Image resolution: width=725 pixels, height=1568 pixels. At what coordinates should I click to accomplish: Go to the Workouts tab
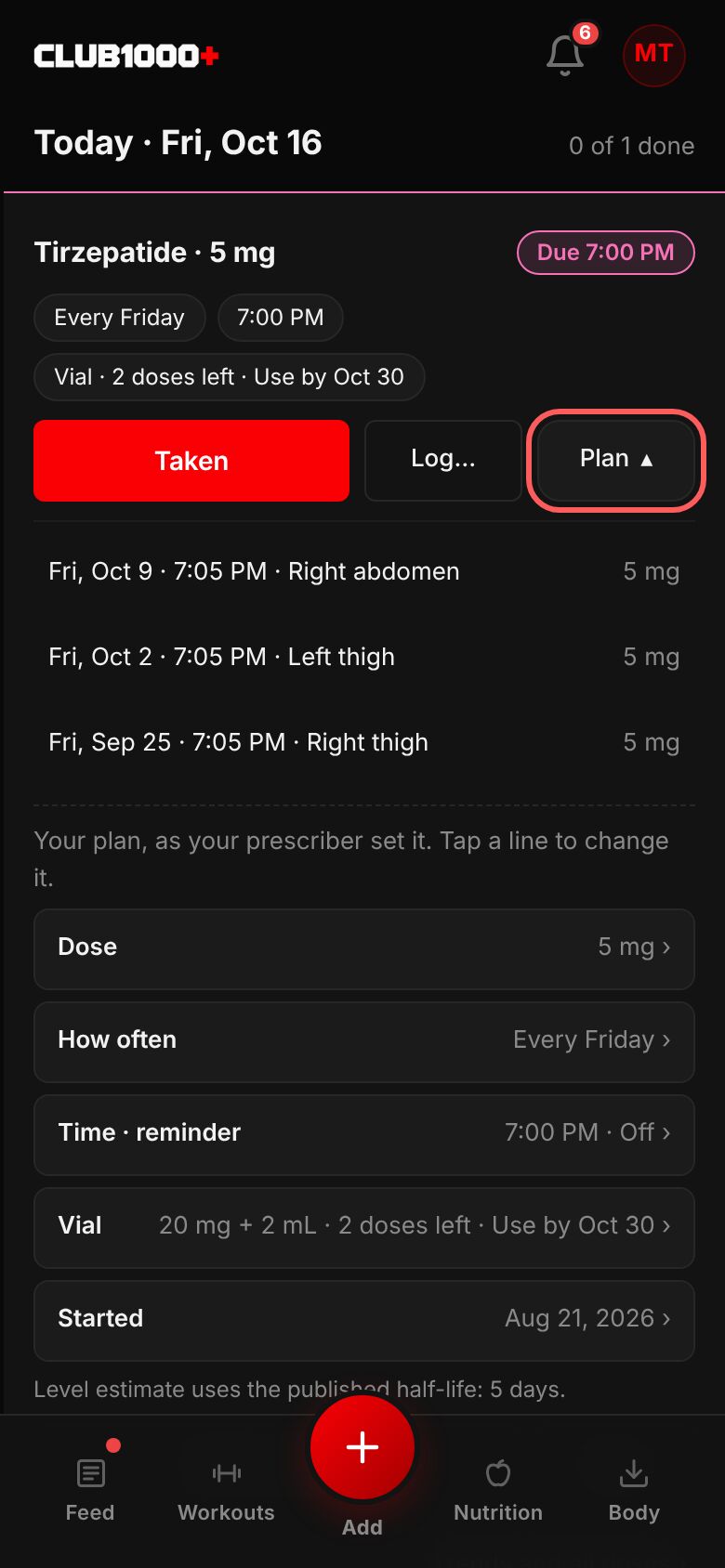226,1490
